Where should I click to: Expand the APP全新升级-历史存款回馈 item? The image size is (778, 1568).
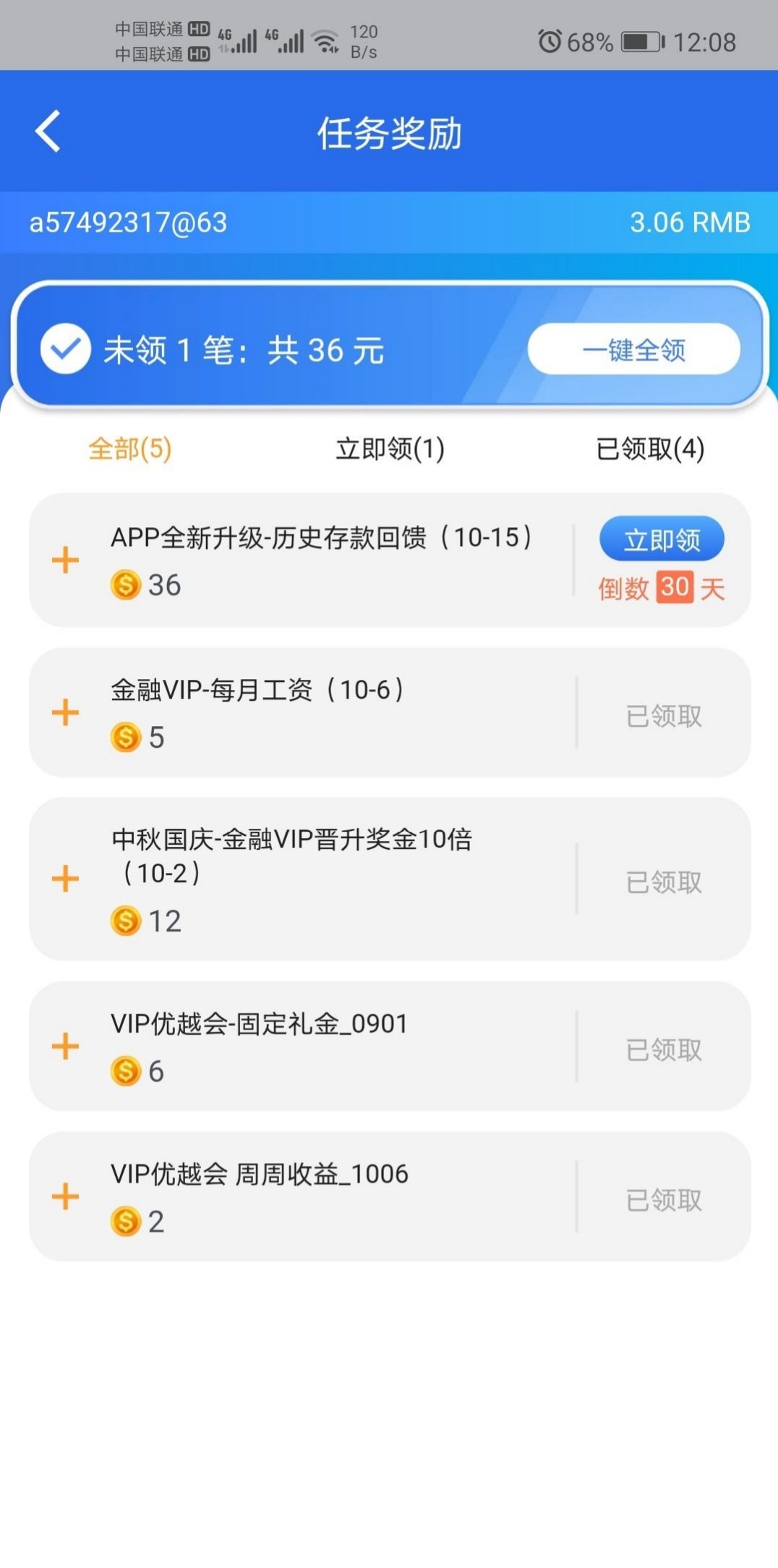66,561
